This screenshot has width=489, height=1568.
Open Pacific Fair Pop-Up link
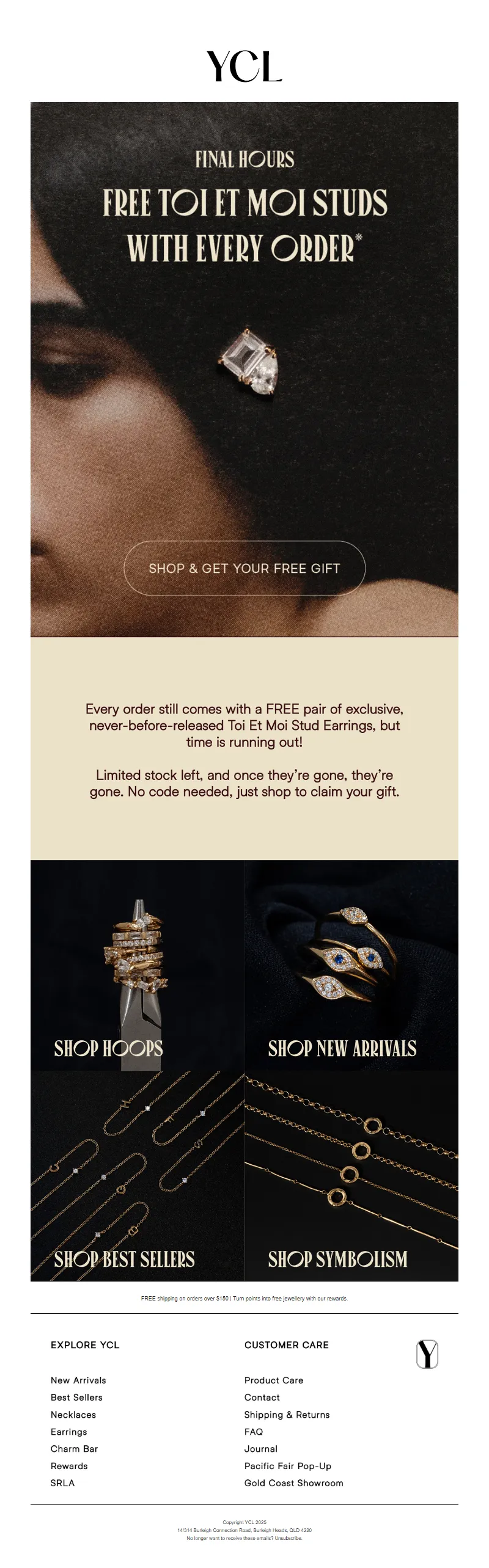288,1465
